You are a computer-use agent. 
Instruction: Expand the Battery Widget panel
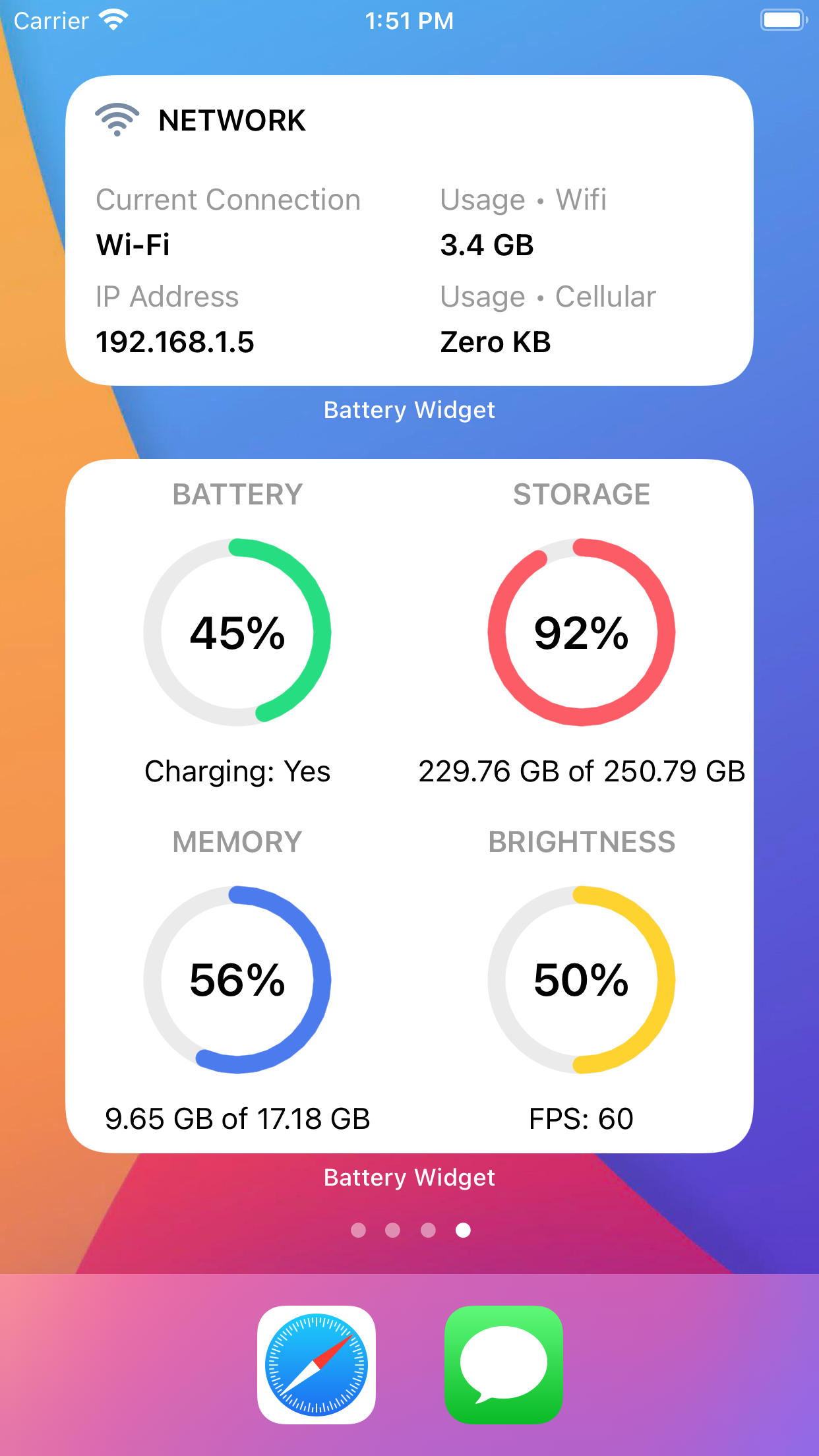point(409,804)
